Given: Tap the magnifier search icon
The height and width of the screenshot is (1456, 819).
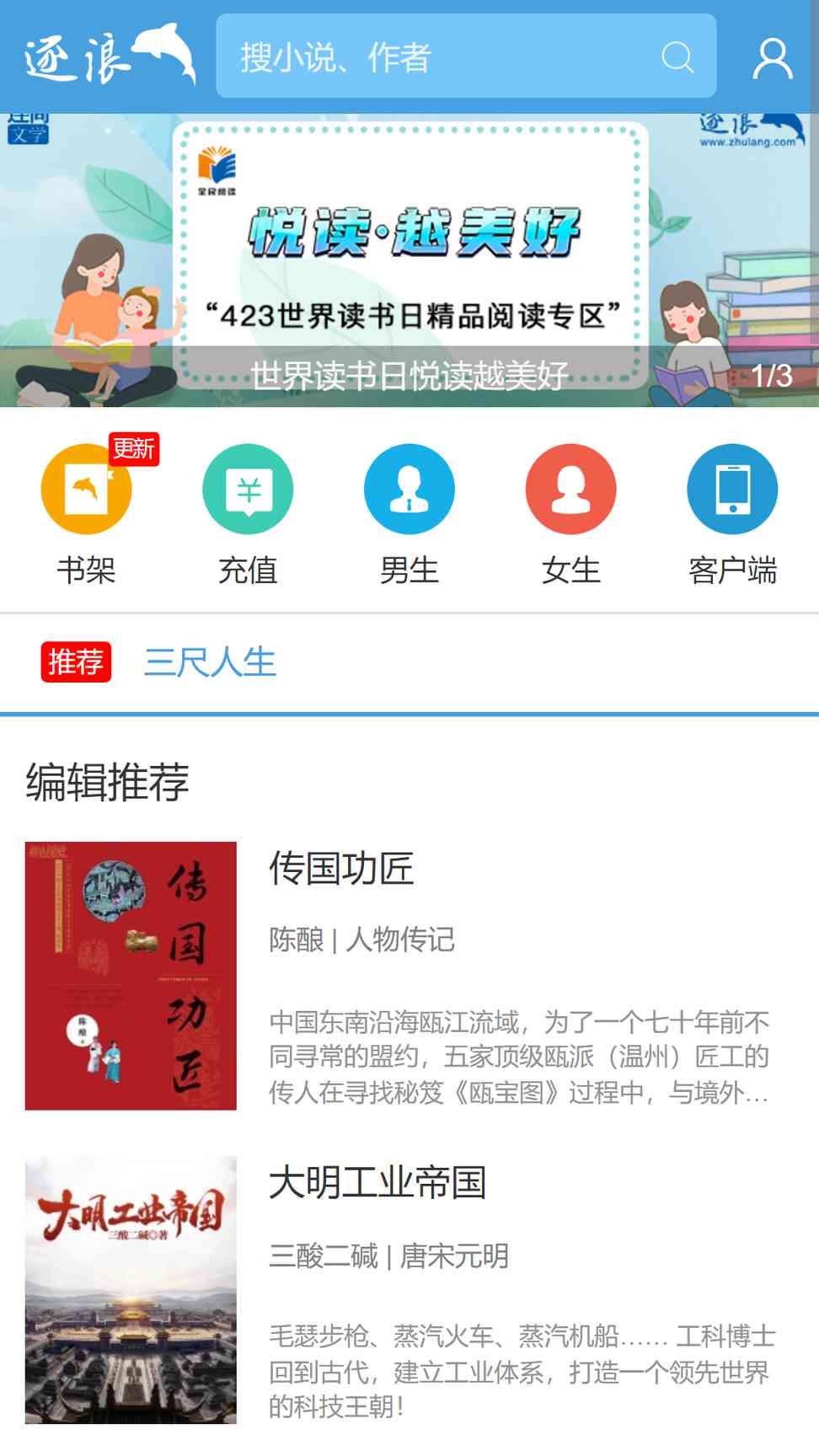Looking at the screenshot, I should [x=677, y=57].
